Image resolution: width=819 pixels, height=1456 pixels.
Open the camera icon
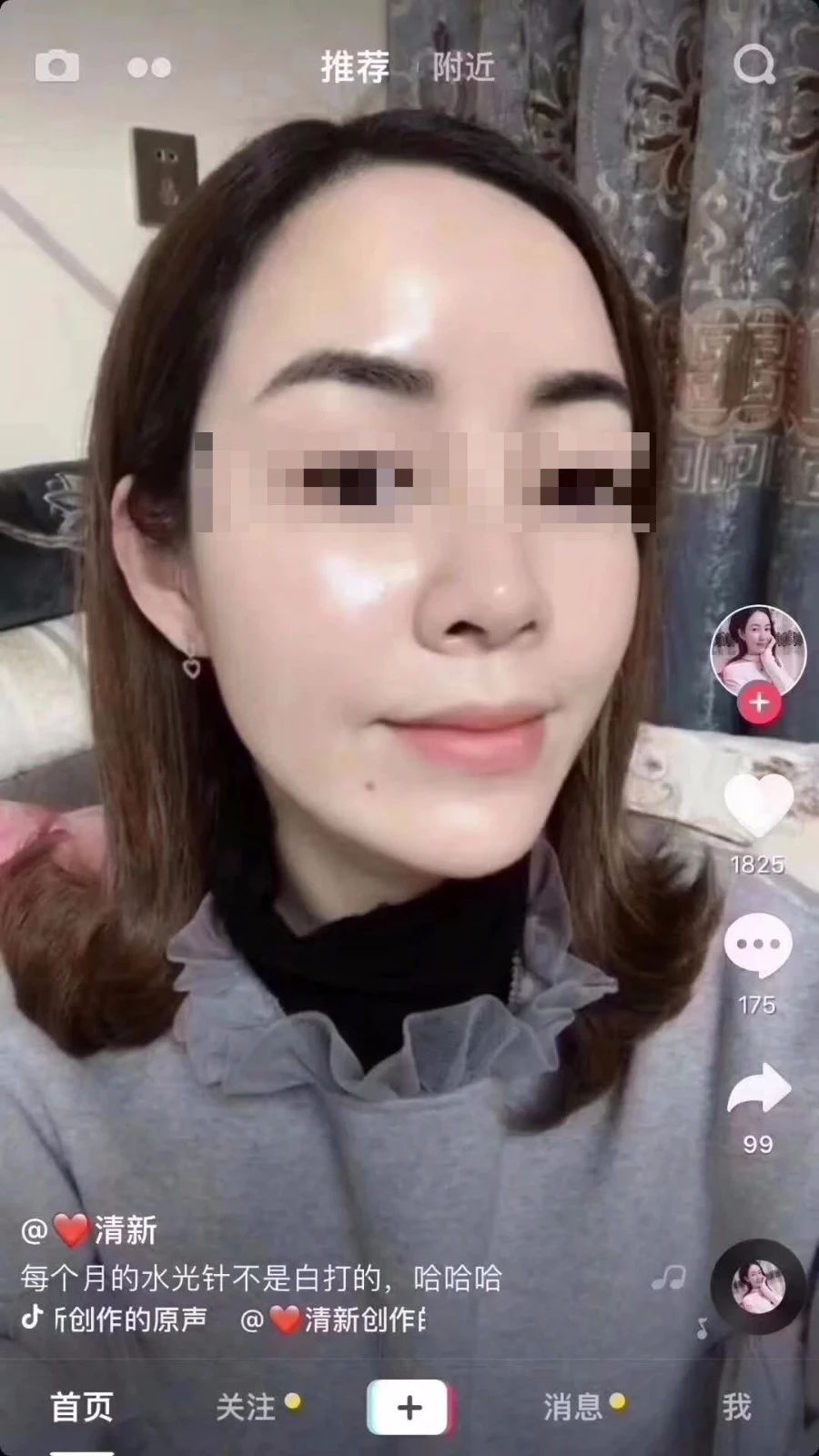pos(56,66)
